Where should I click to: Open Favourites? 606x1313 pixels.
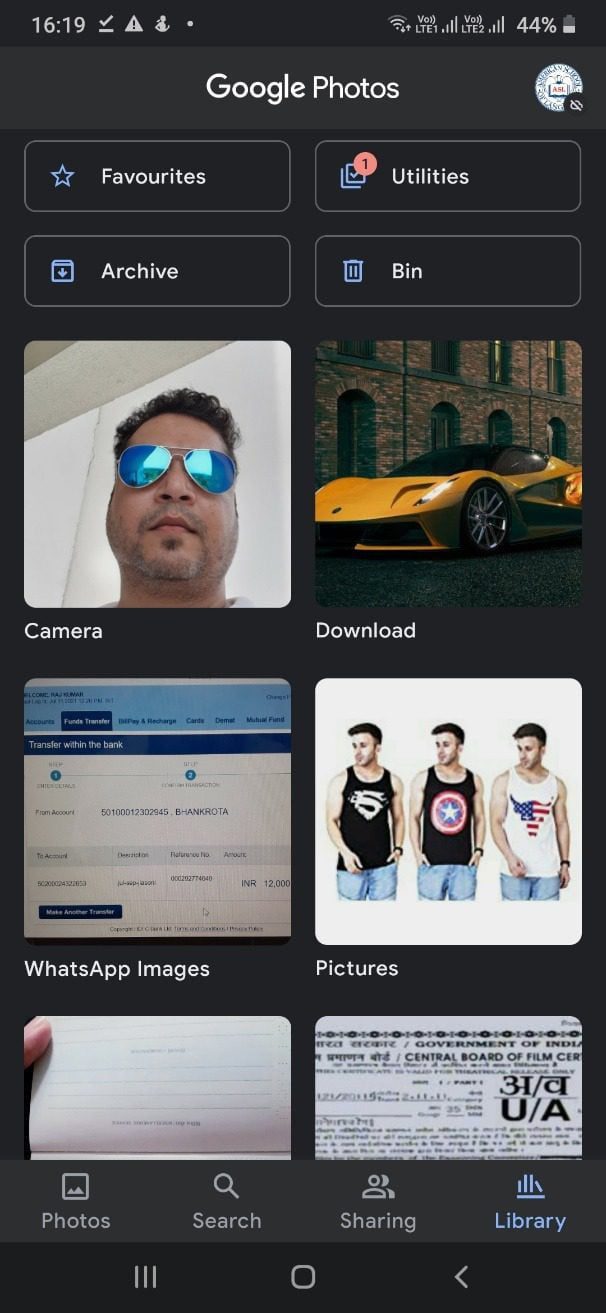(x=157, y=176)
